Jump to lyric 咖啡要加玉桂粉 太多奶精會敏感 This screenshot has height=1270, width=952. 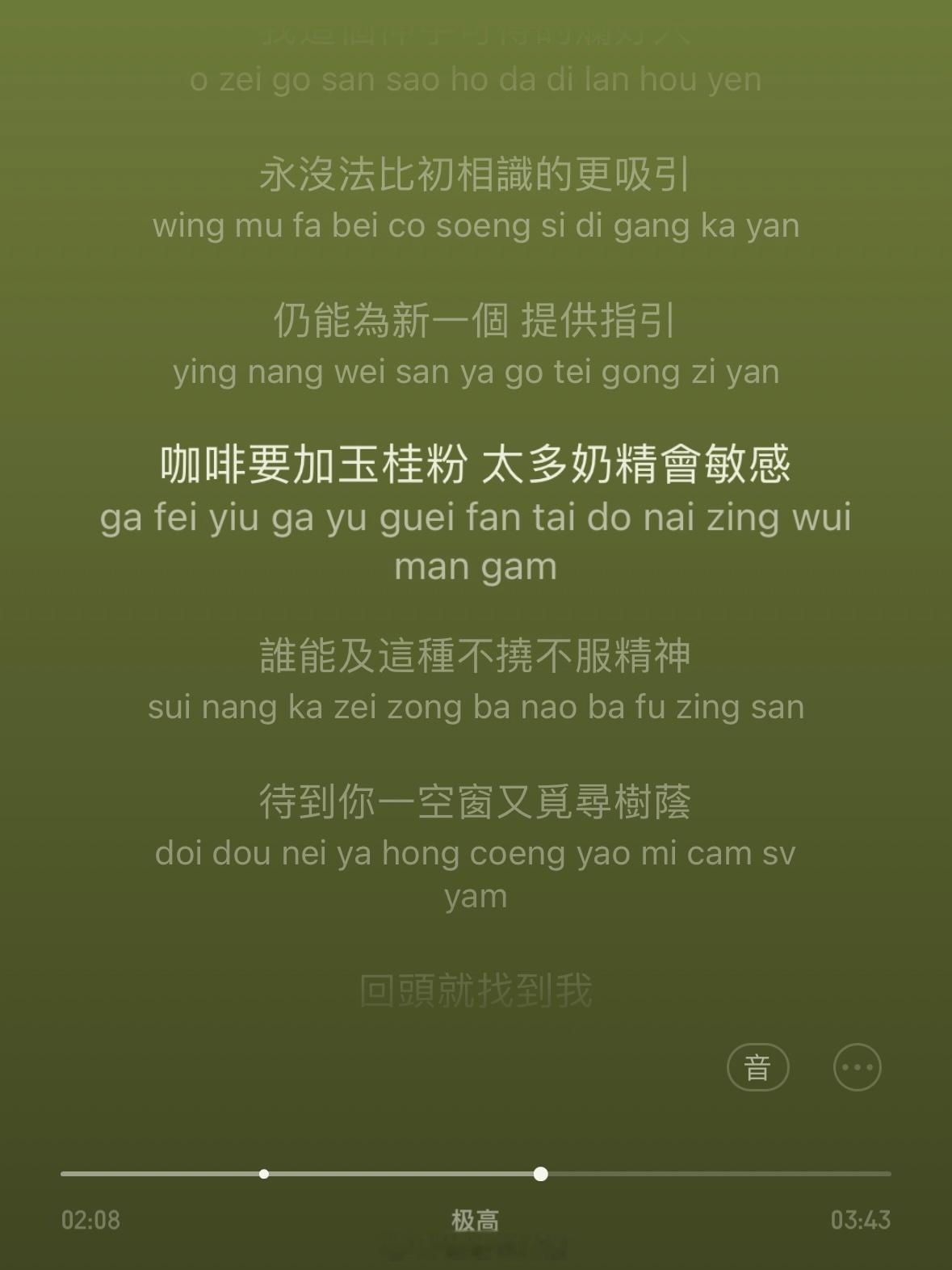(475, 464)
